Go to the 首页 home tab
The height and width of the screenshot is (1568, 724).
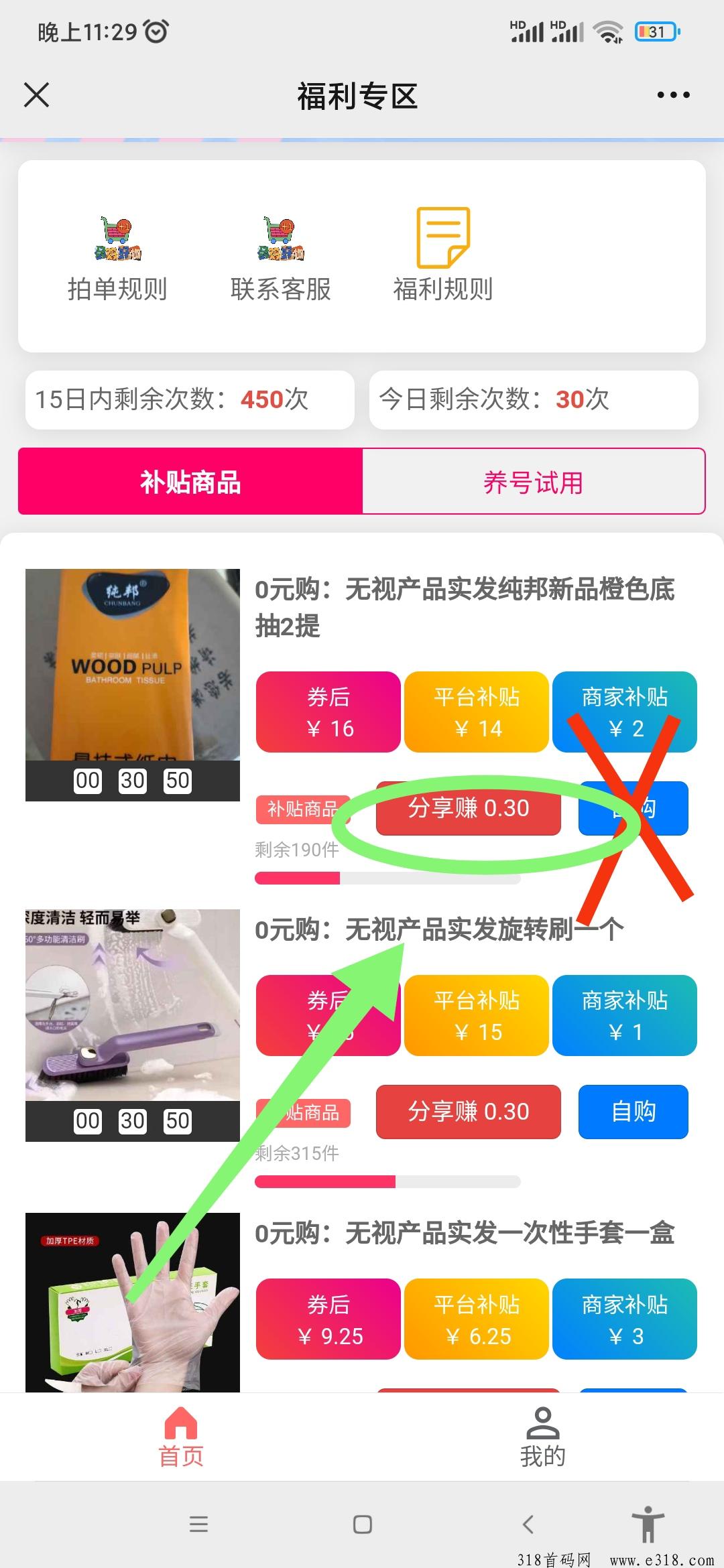[181, 1437]
